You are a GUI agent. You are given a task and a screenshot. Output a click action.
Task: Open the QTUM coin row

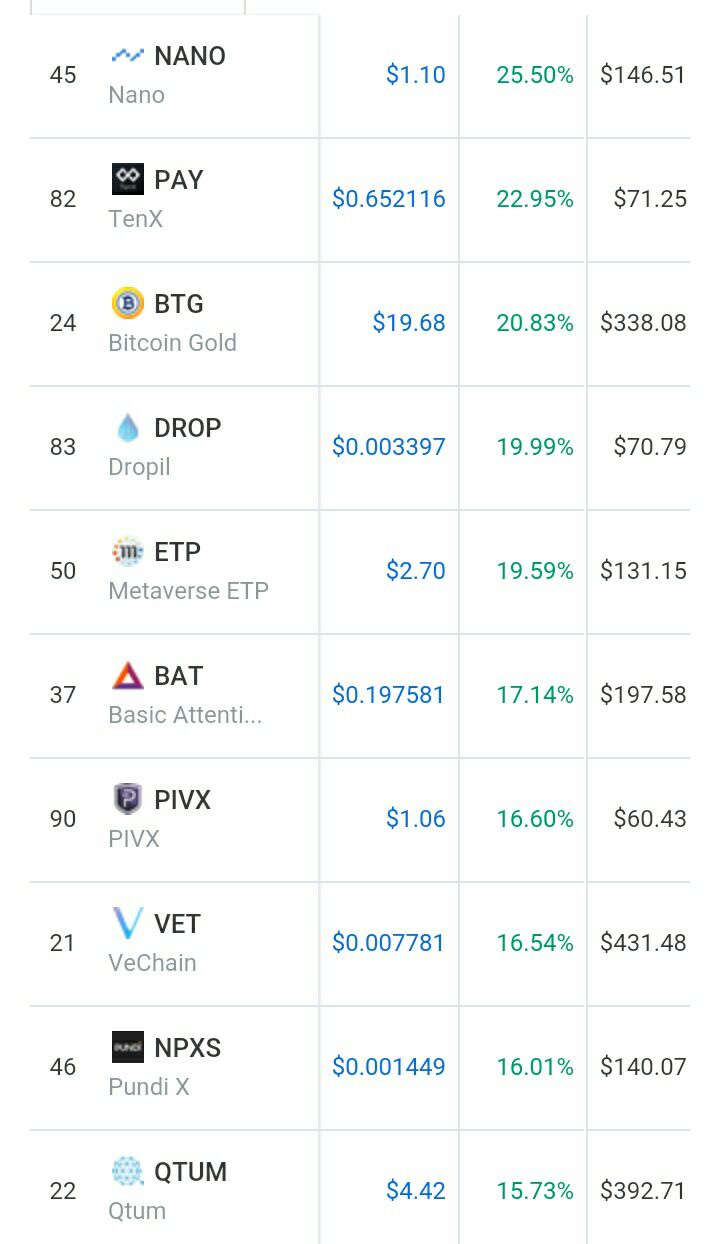pyautogui.click(x=360, y=1188)
